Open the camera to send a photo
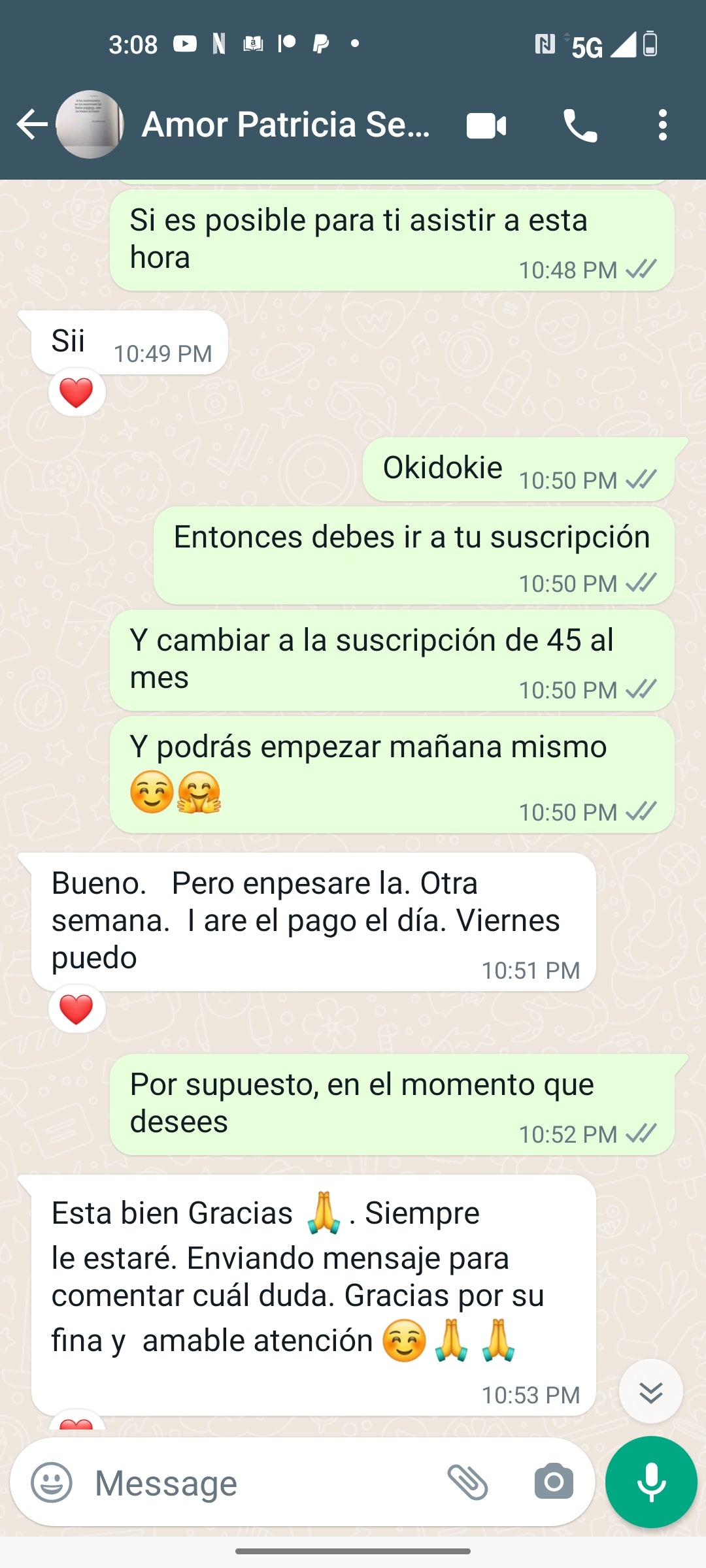Image resolution: width=706 pixels, height=1568 pixels. click(554, 1482)
